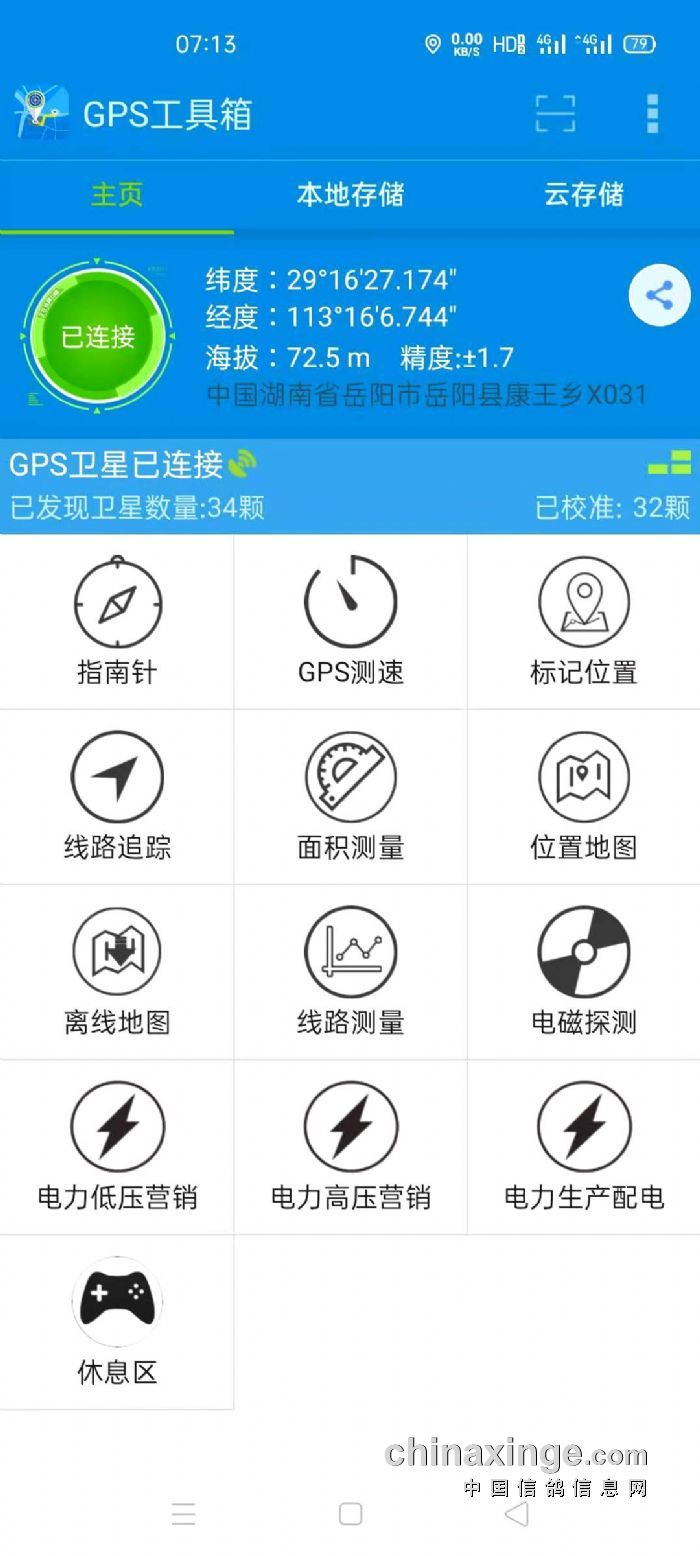Open 电力低压营销
This screenshot has width=700, height=1556.
click(117, 1147)
